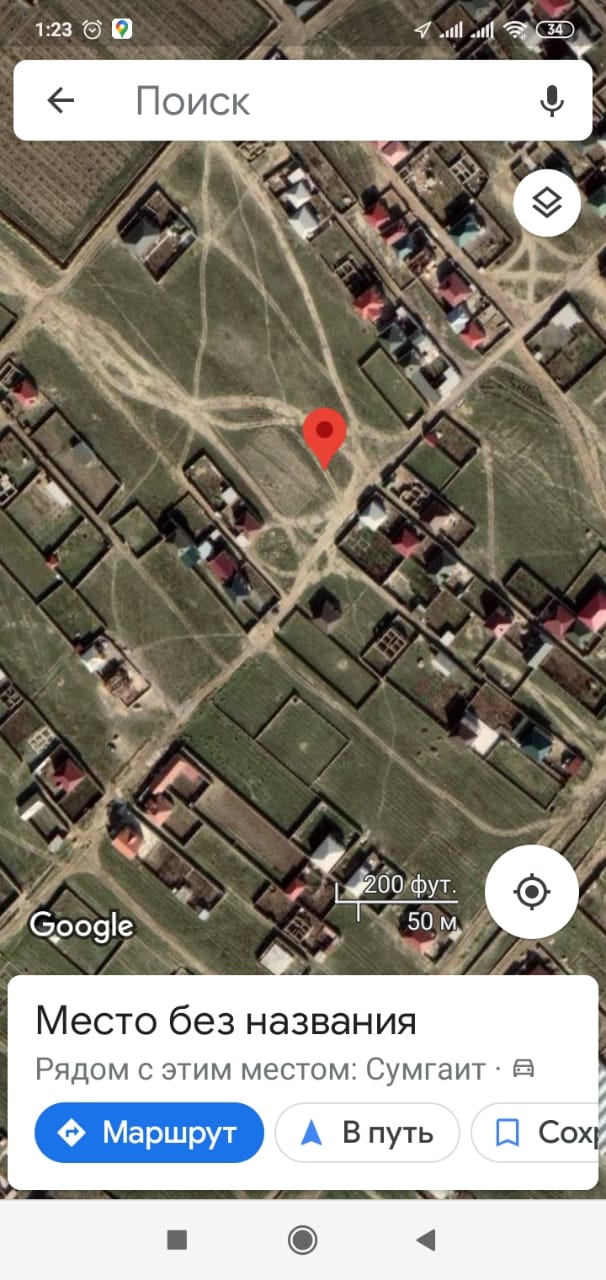The height and width of the screenshot is (1280, 606).
Task: Start voice search with the microphone
Action: pyautogui.click(x=551, y=100)
